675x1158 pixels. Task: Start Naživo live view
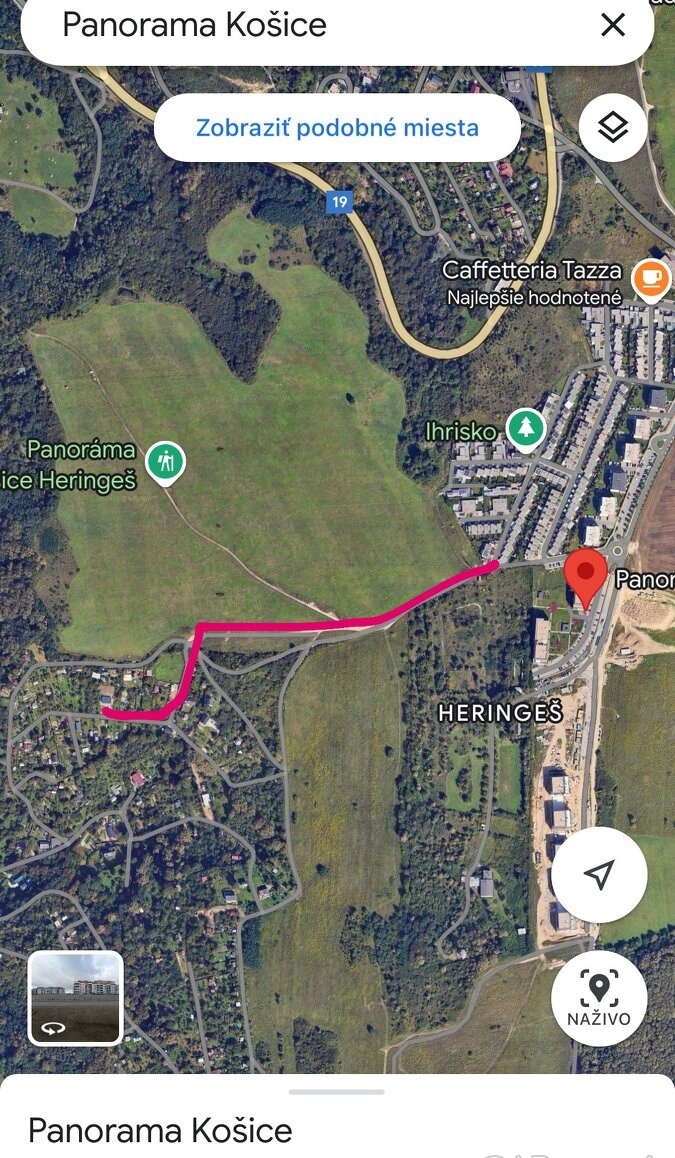pyautogui.click(x=598, y=998)
